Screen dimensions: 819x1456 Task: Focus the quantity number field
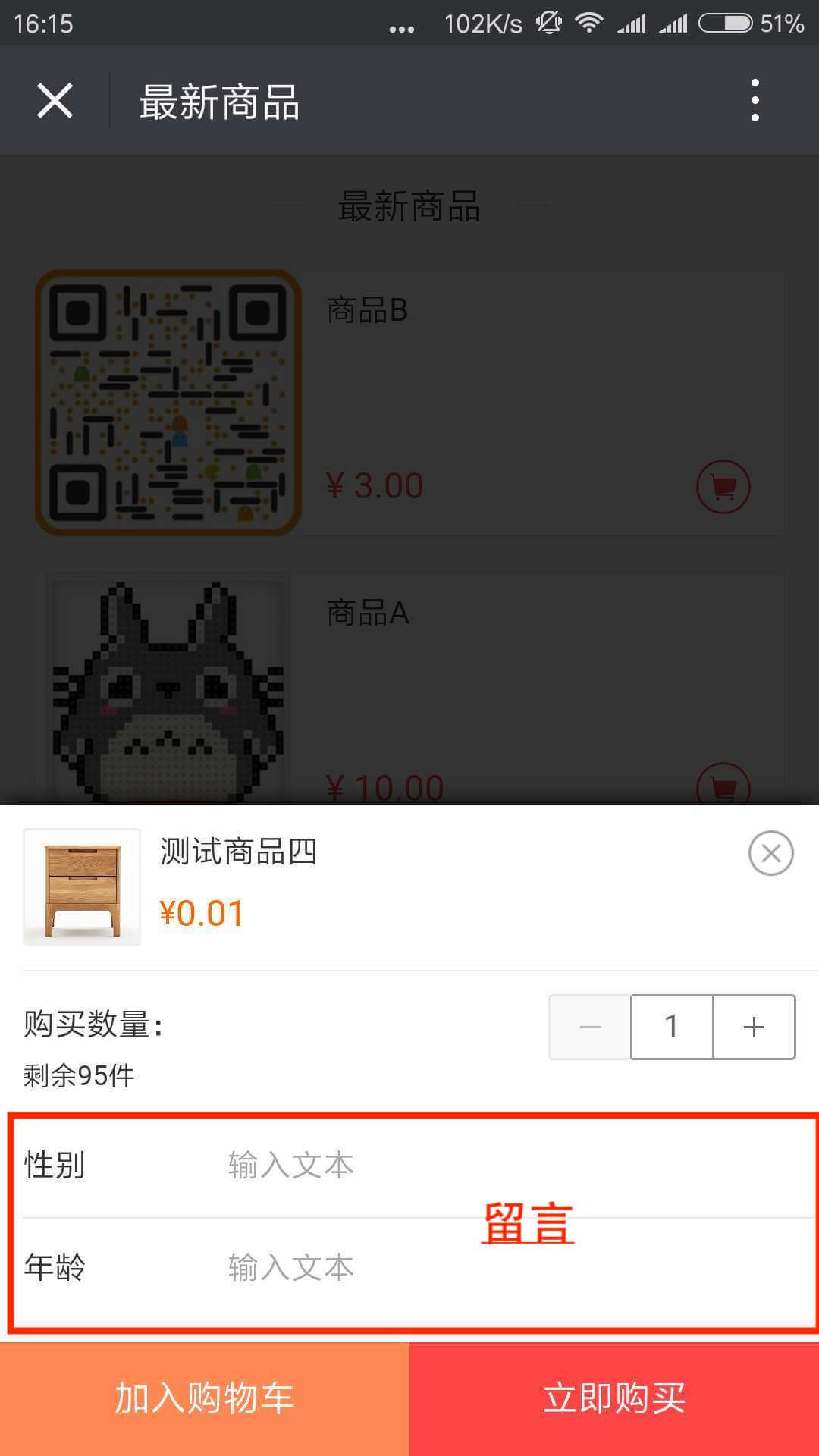[671, 1028]
